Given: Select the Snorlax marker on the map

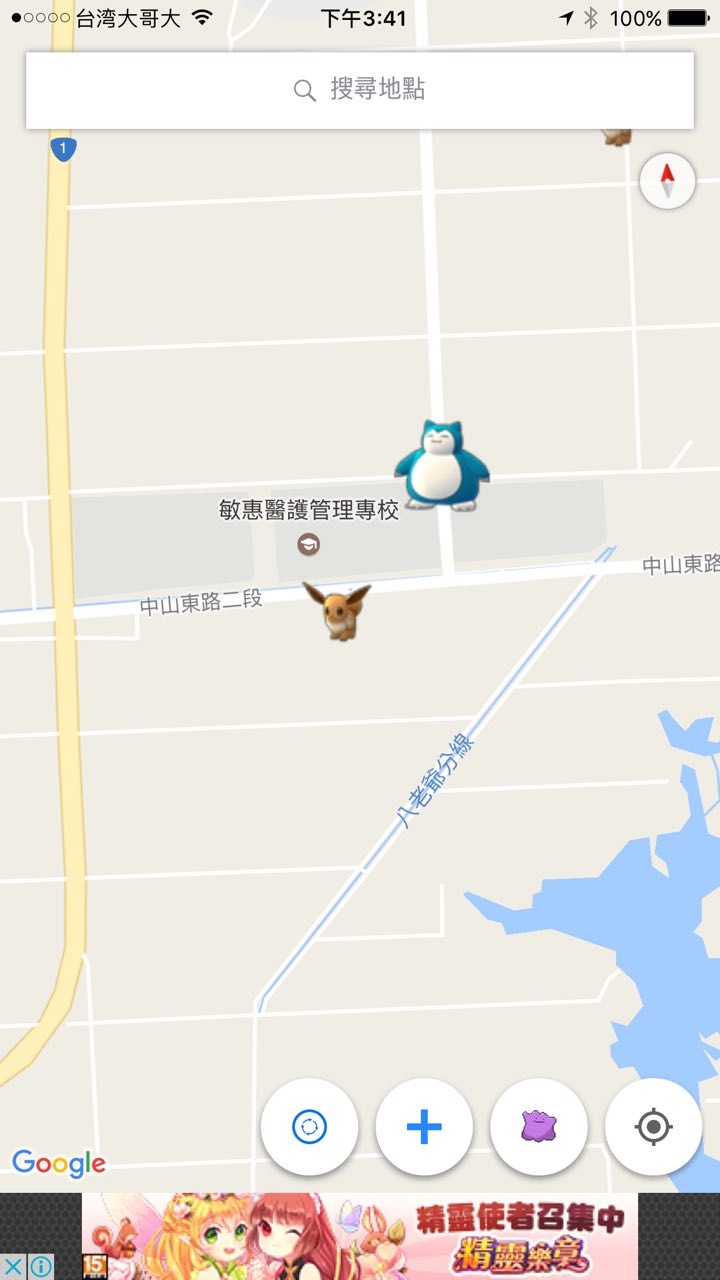Looking at the screenshot, I should (441, 467).
